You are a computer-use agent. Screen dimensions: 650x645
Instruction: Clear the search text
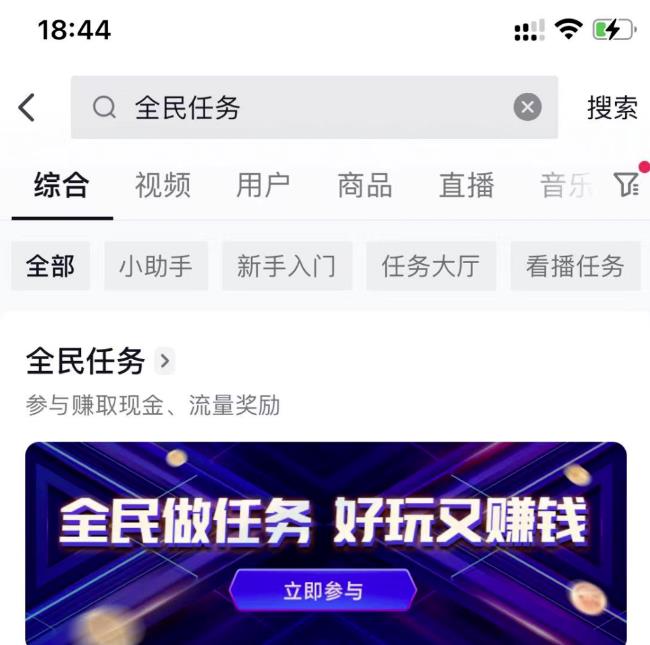point(527,108)
